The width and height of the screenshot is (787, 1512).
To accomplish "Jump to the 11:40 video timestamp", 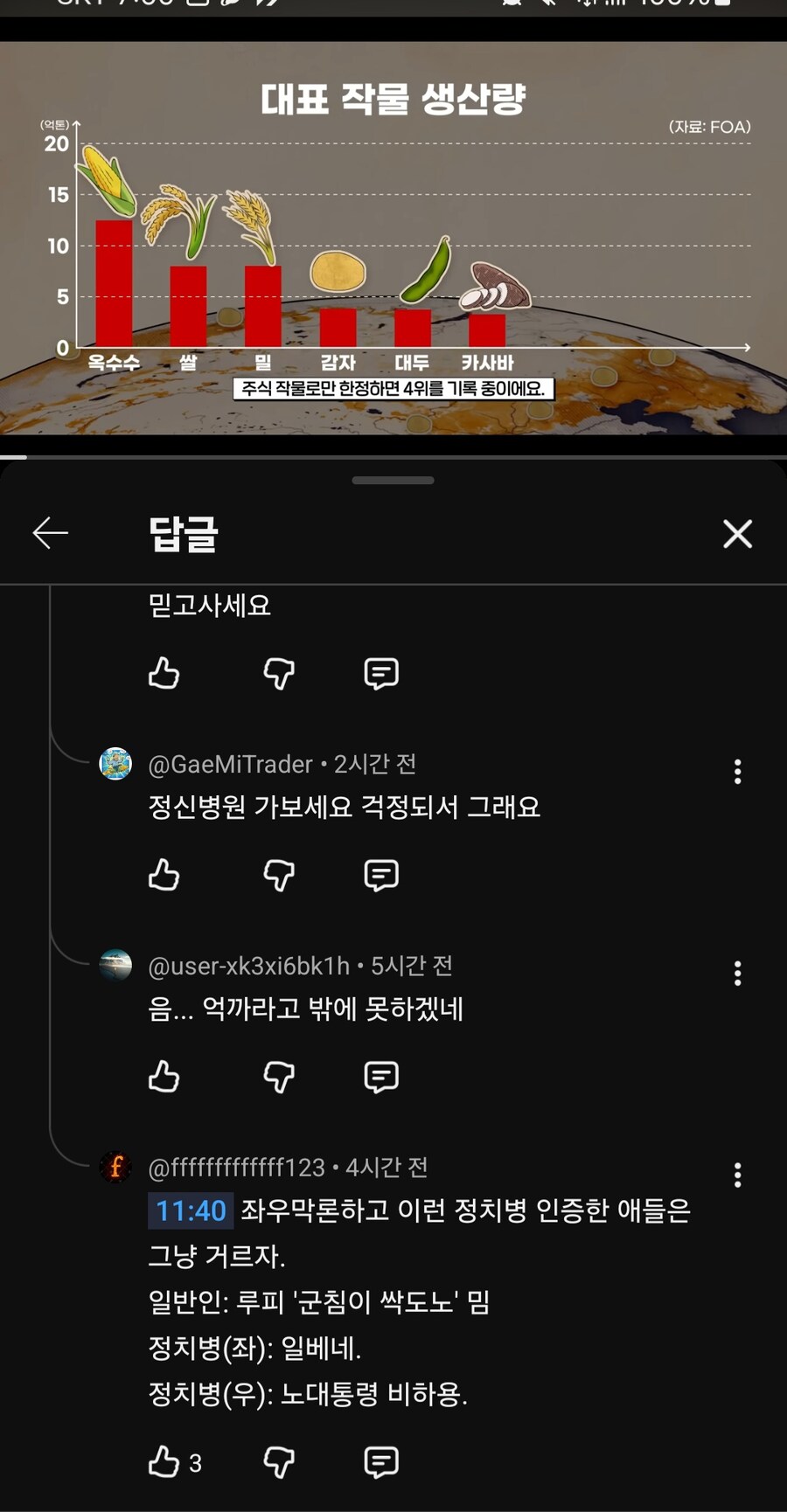I will click(x=190, y=1211).
